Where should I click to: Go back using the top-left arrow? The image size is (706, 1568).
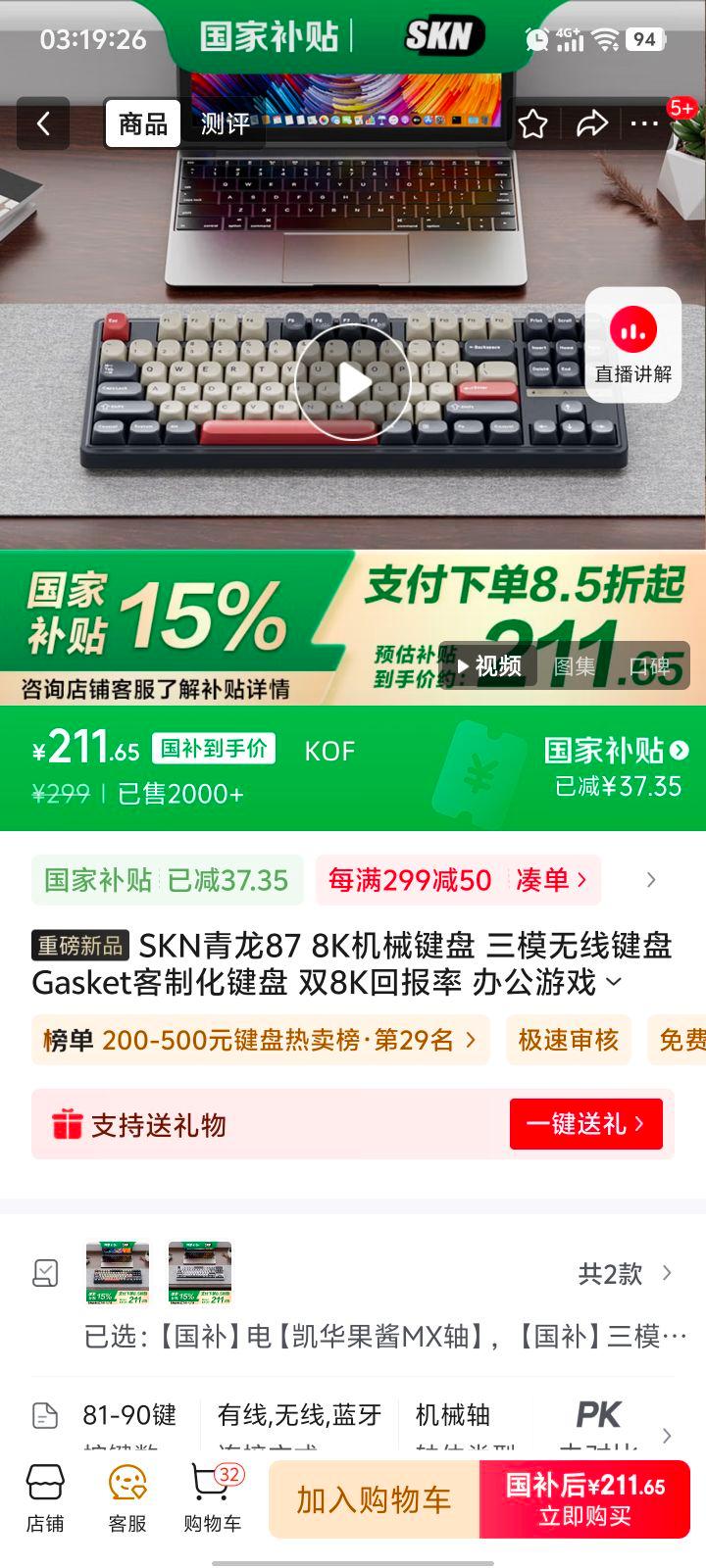click(x=43, y=123)
